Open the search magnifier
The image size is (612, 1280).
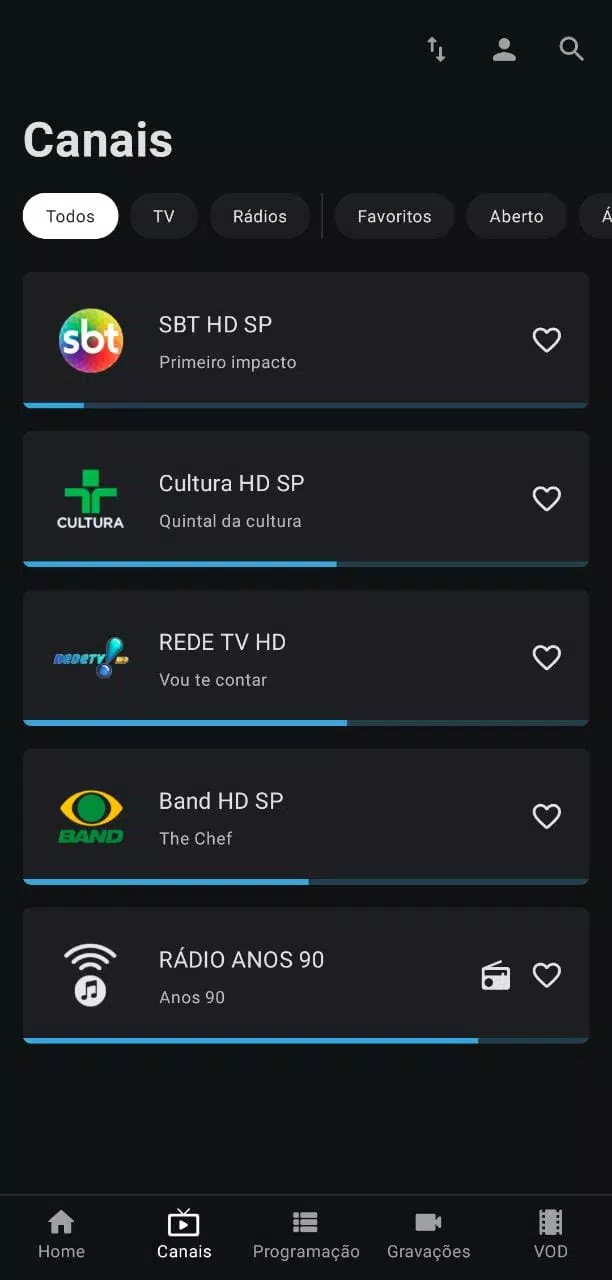click(571, 49)
